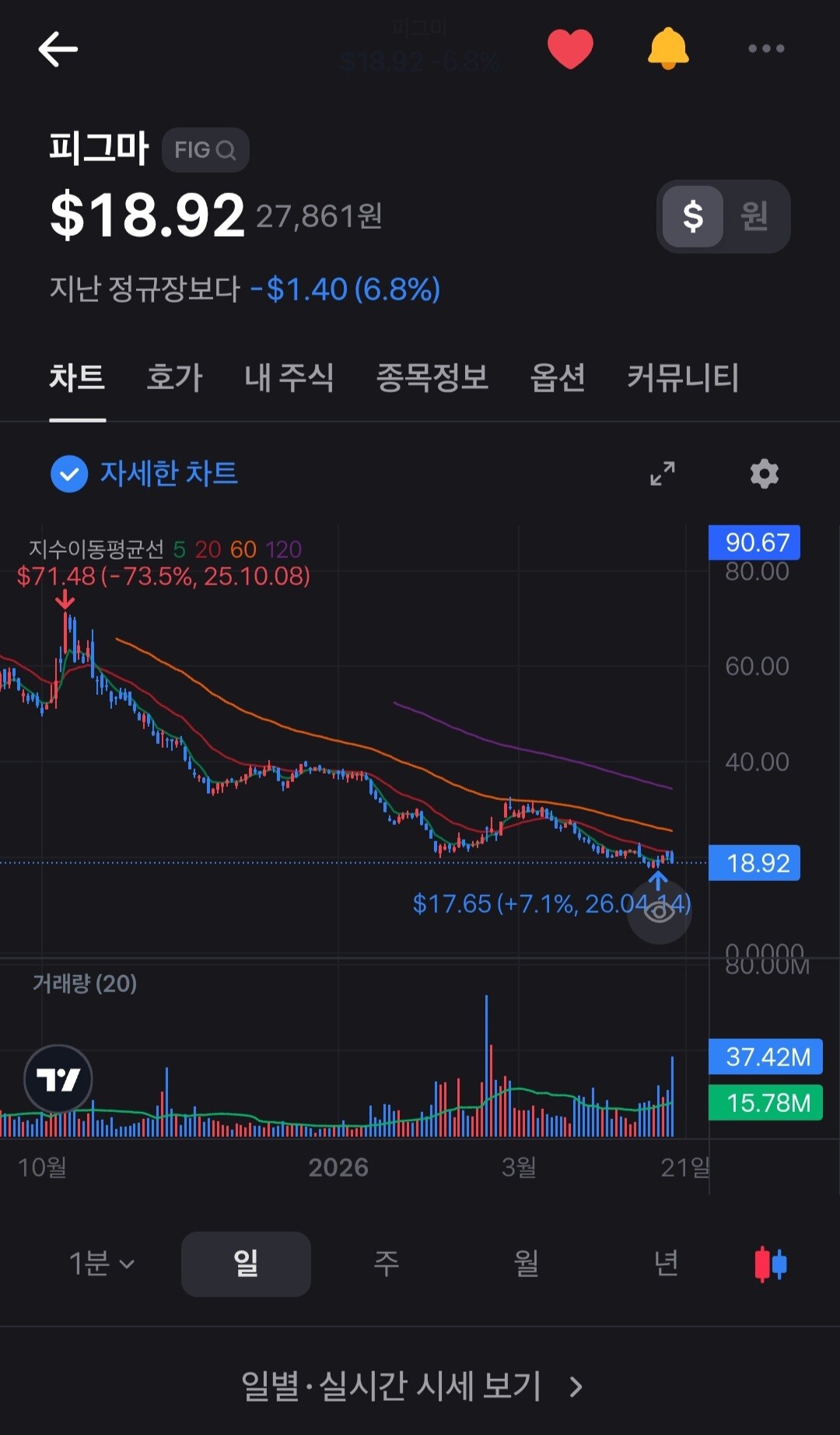Open chart settings gear
840x1435 pixels.
765,473
